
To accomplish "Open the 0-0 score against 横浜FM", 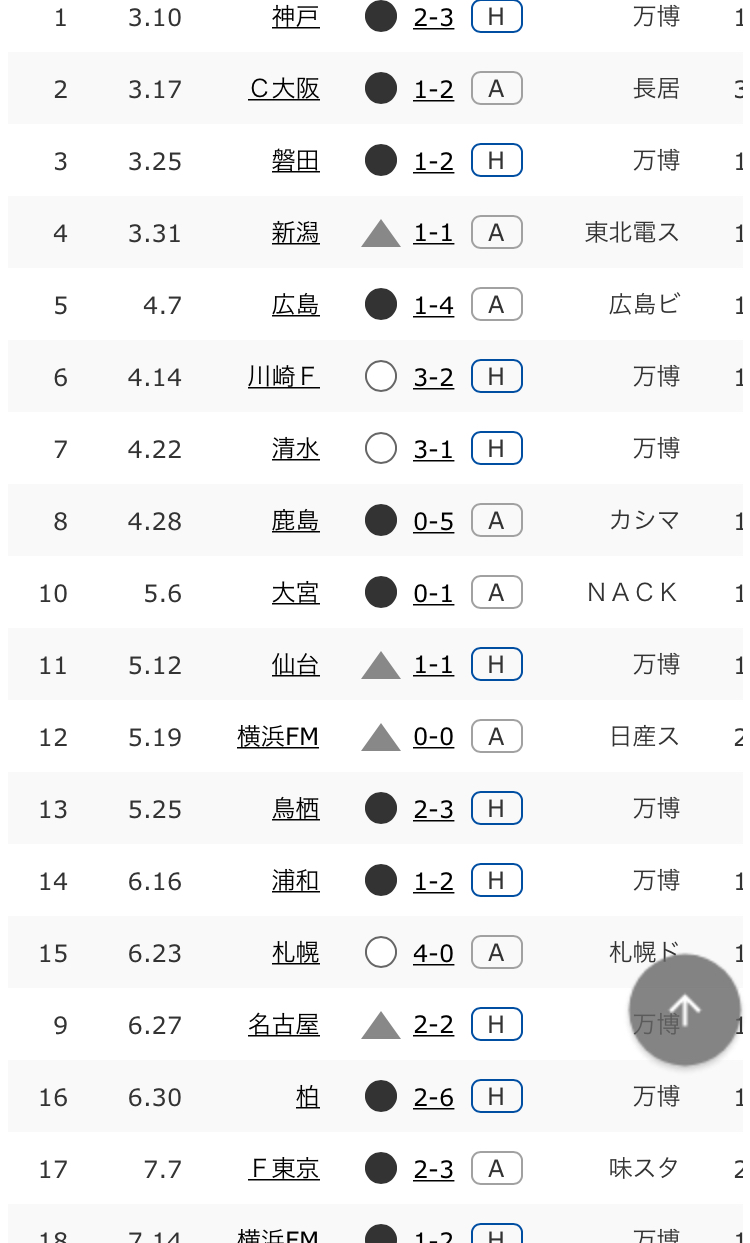I will 433,737.
